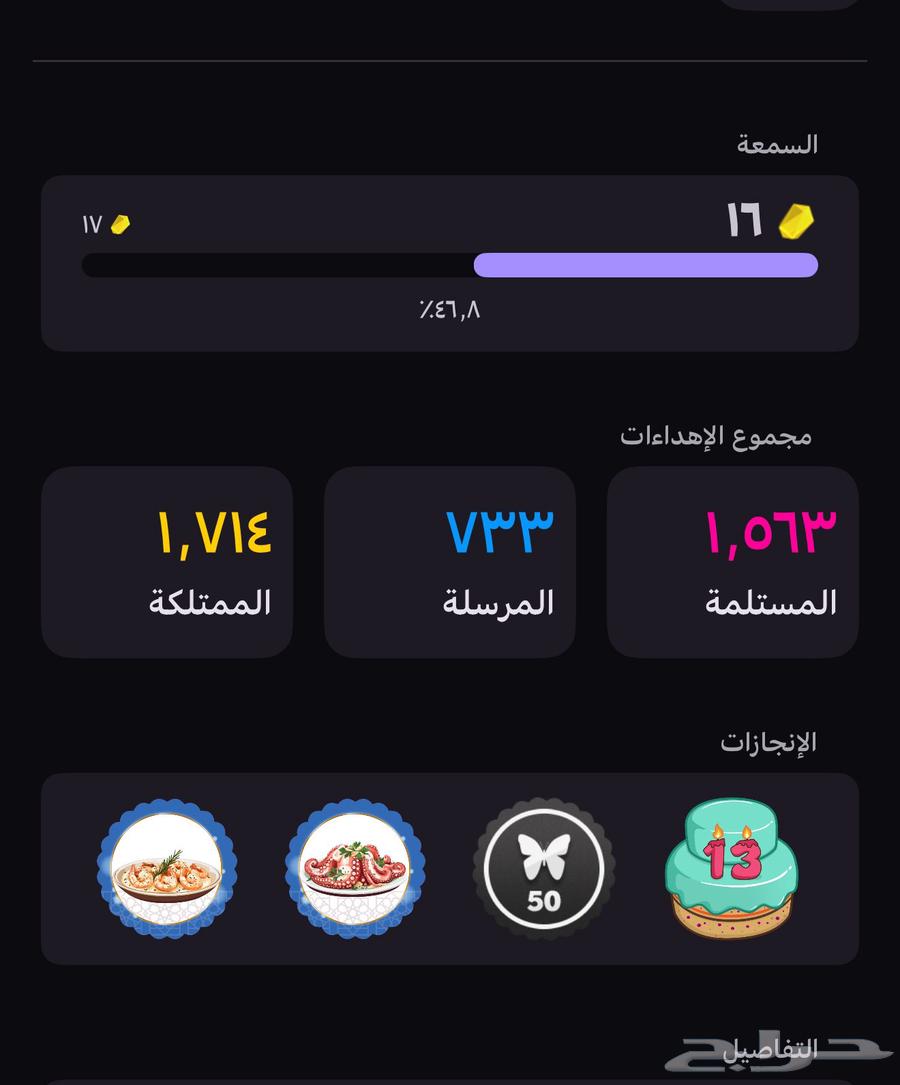
Task: Open the الممتلكة owned gifts card
Action: pos(167,561)
